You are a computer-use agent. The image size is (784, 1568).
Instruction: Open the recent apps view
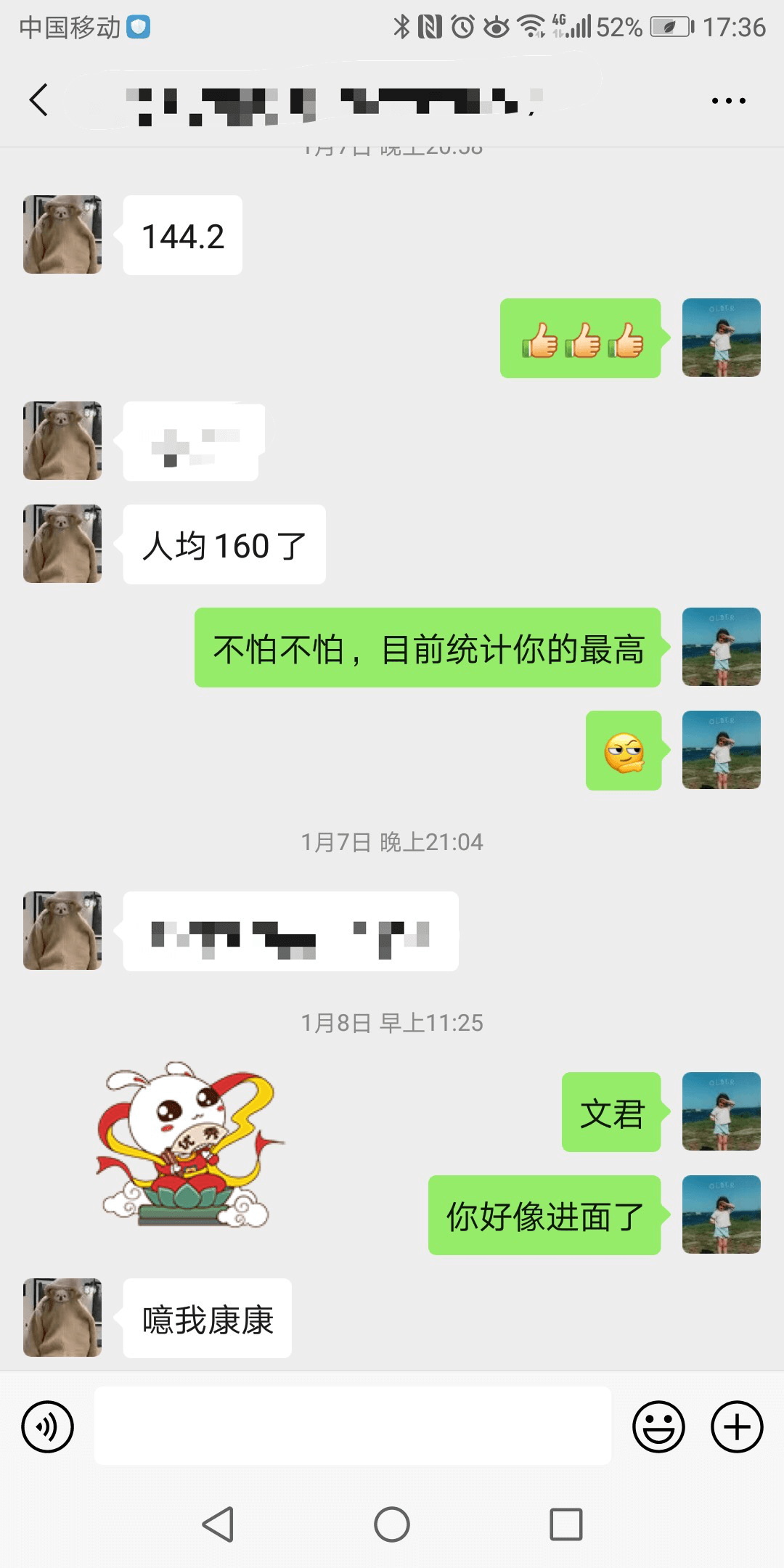pos(565,1524)
